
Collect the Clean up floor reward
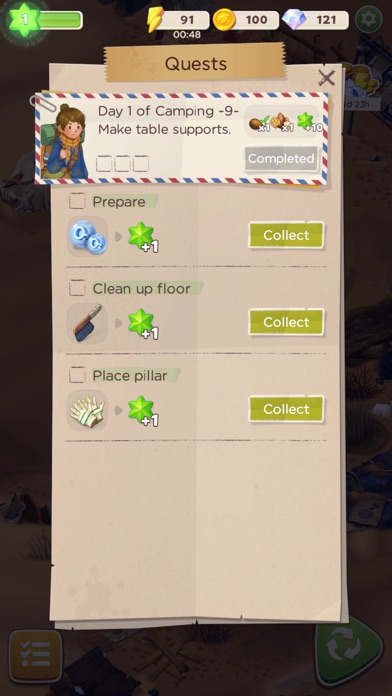click(286, 322)
